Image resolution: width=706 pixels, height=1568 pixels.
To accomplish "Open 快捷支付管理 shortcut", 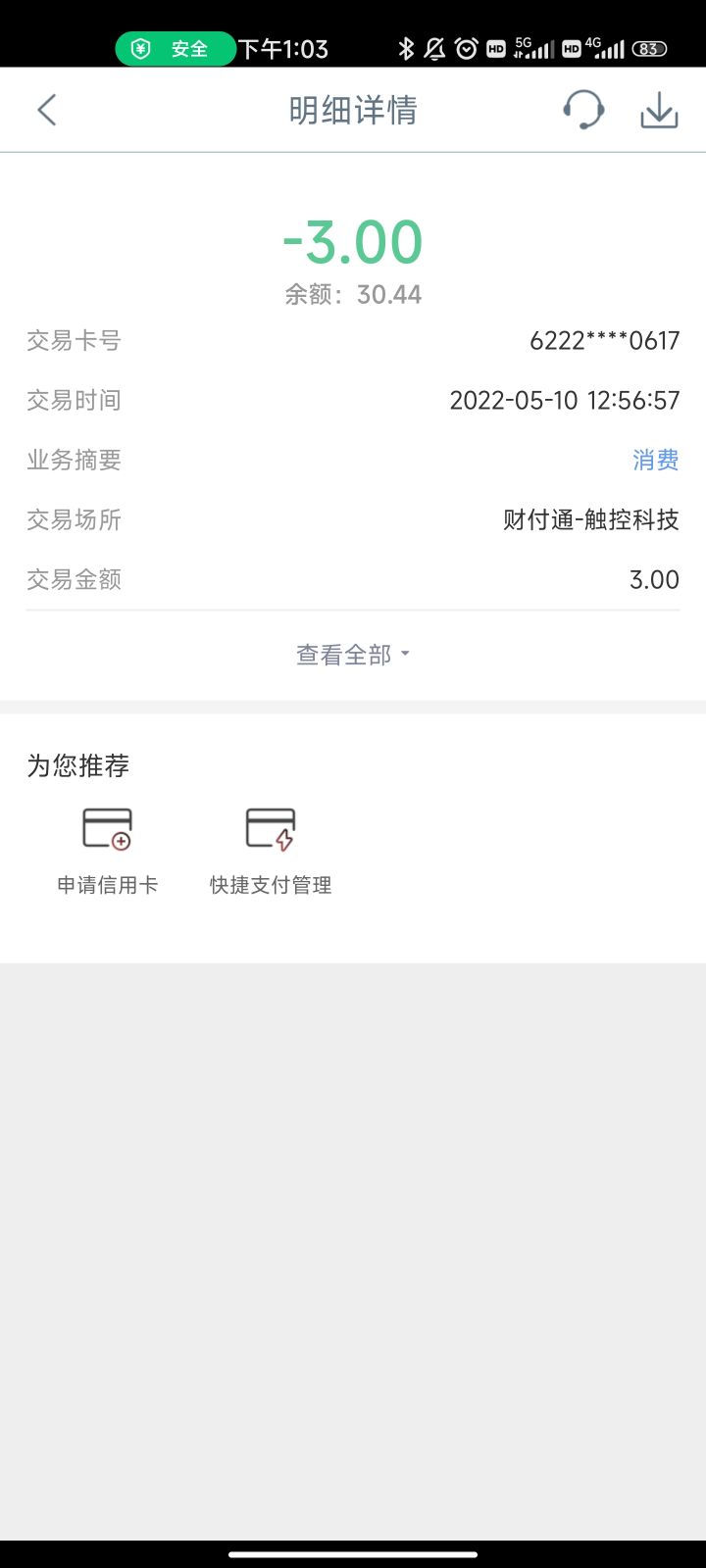I will point(271,849).
